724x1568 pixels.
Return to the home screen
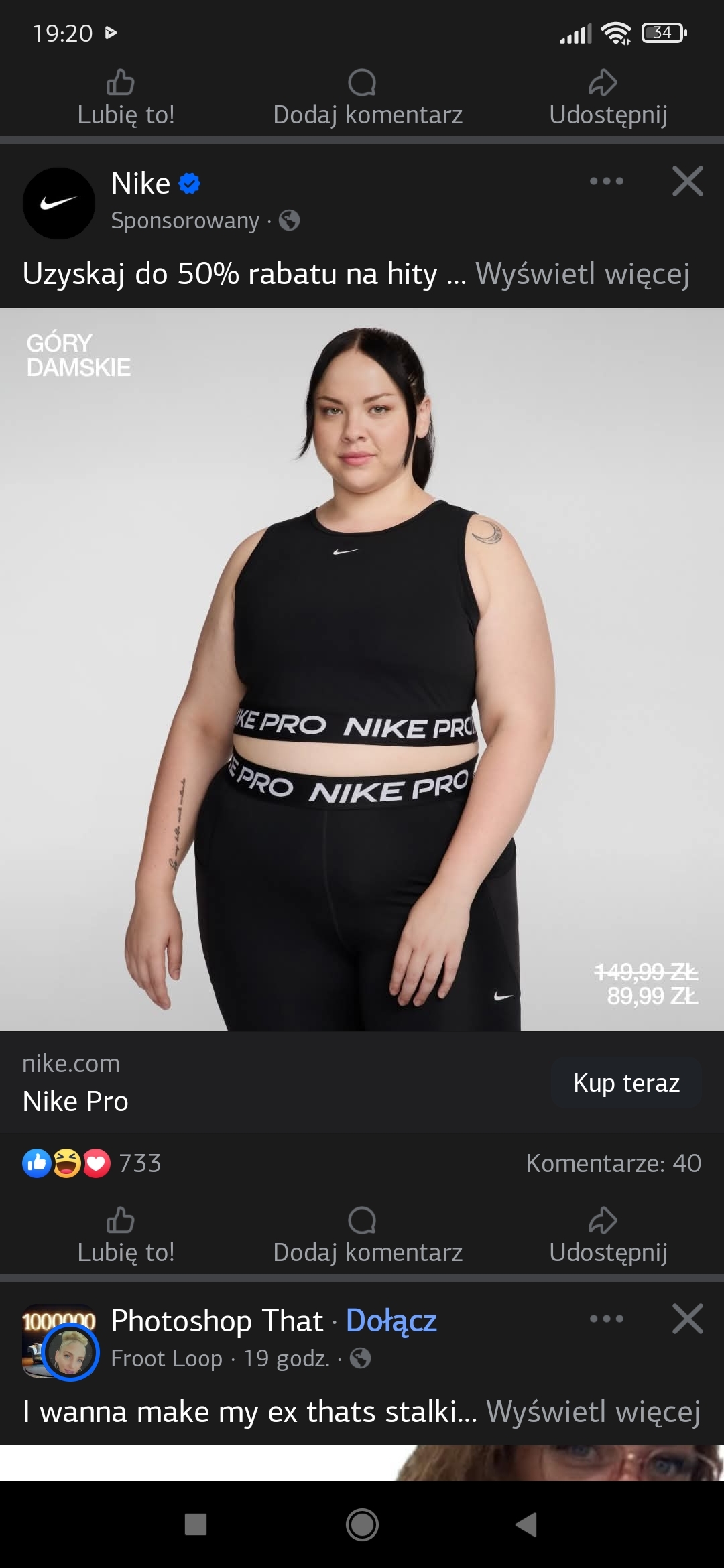(362, 1524)
